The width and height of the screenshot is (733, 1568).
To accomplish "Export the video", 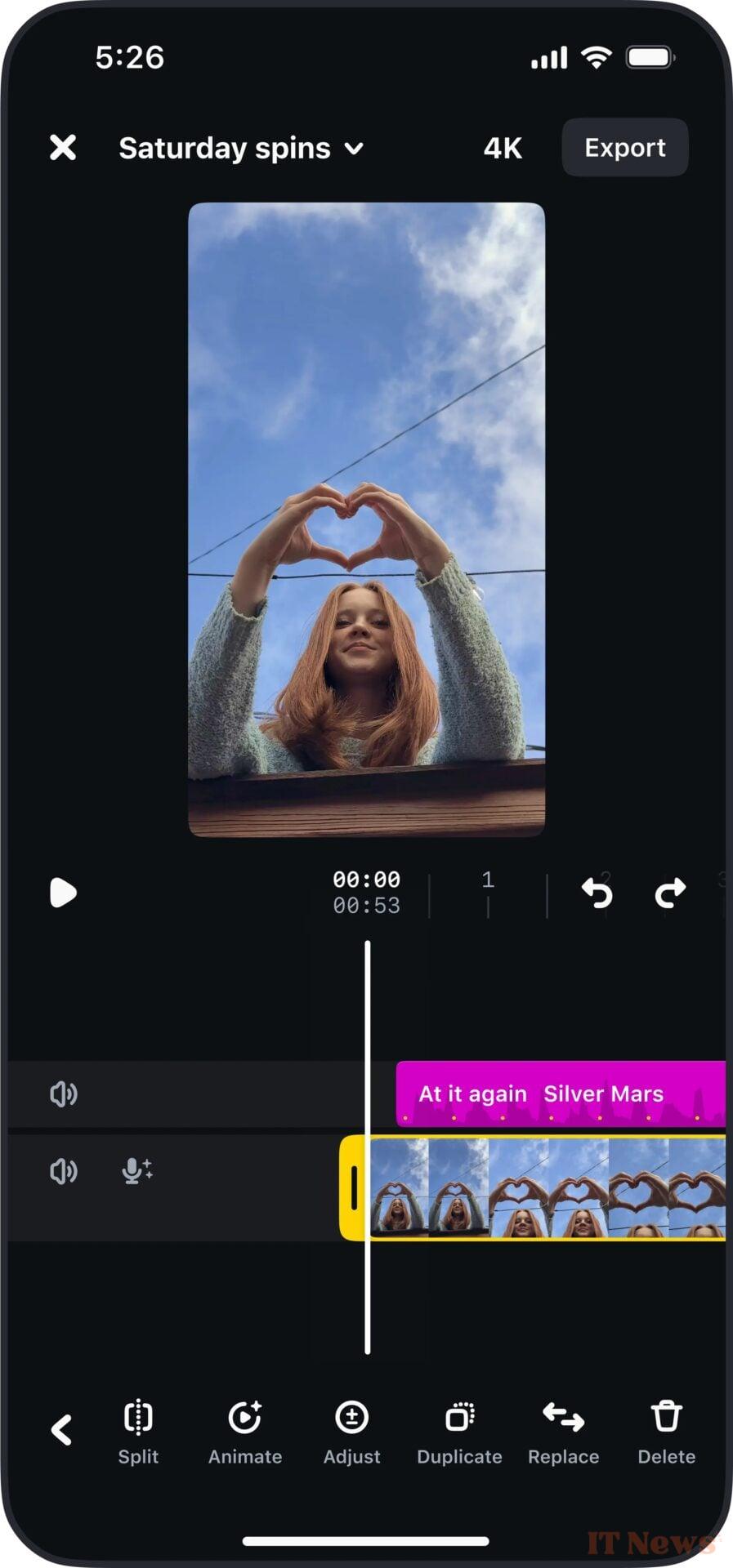I will (x=624, y=148).
